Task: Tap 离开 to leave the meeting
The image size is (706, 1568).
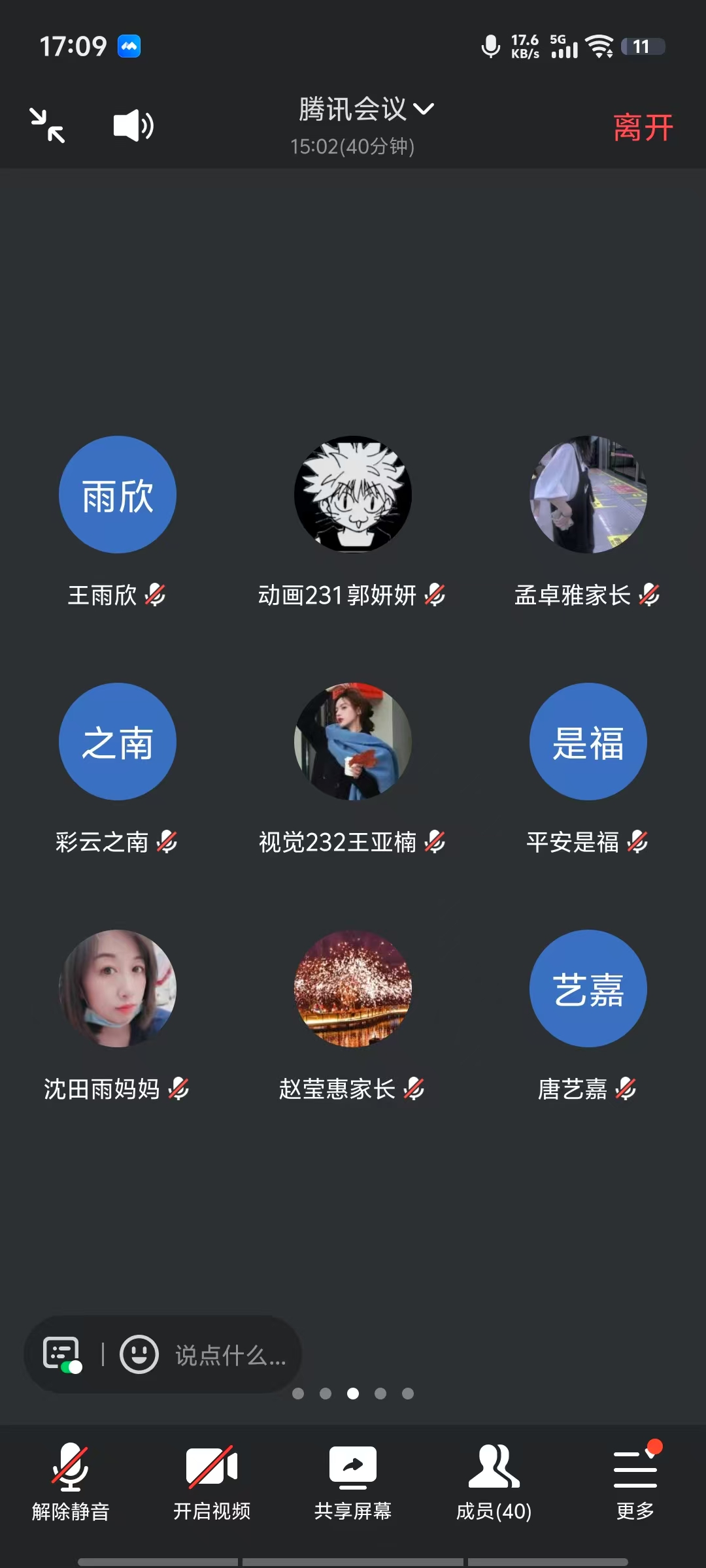Action: pos(643,127)
